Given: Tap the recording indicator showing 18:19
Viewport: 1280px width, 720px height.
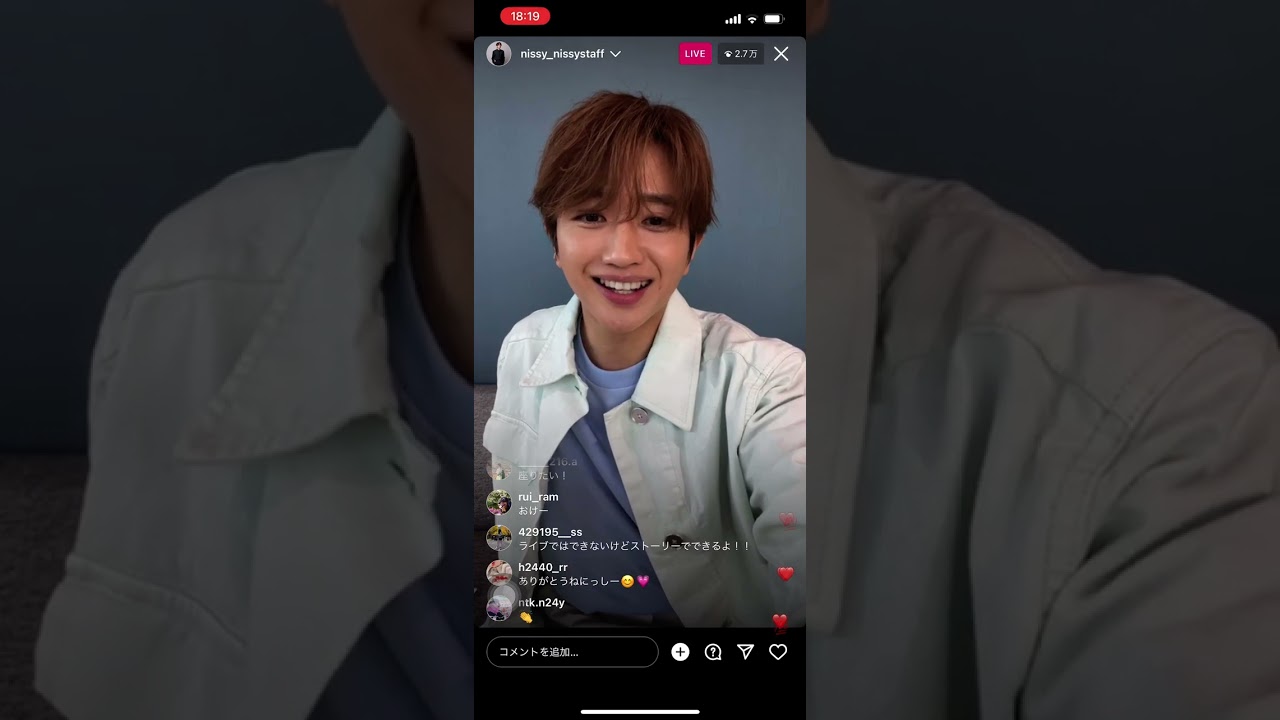Looking at the screenshot, I should pos(525,16).
